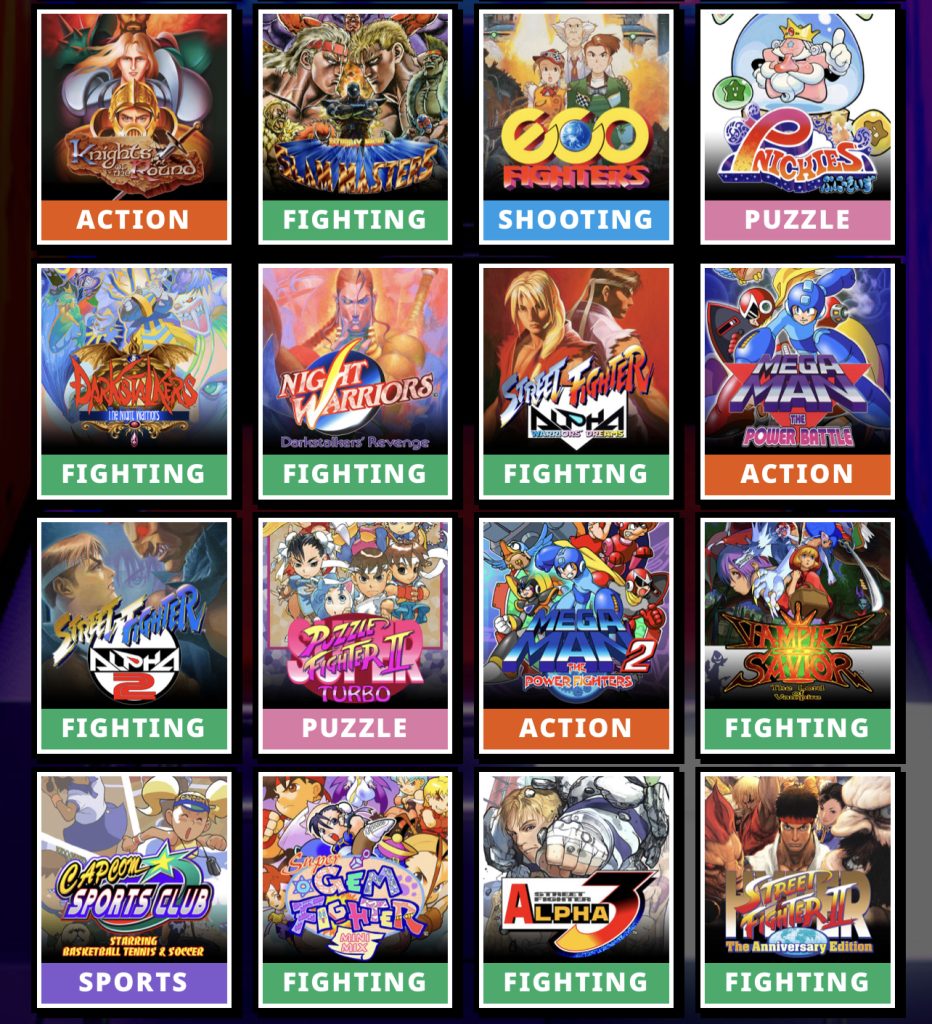Open the Street Fighter Alpha 2 tile

tap(134, 634)
